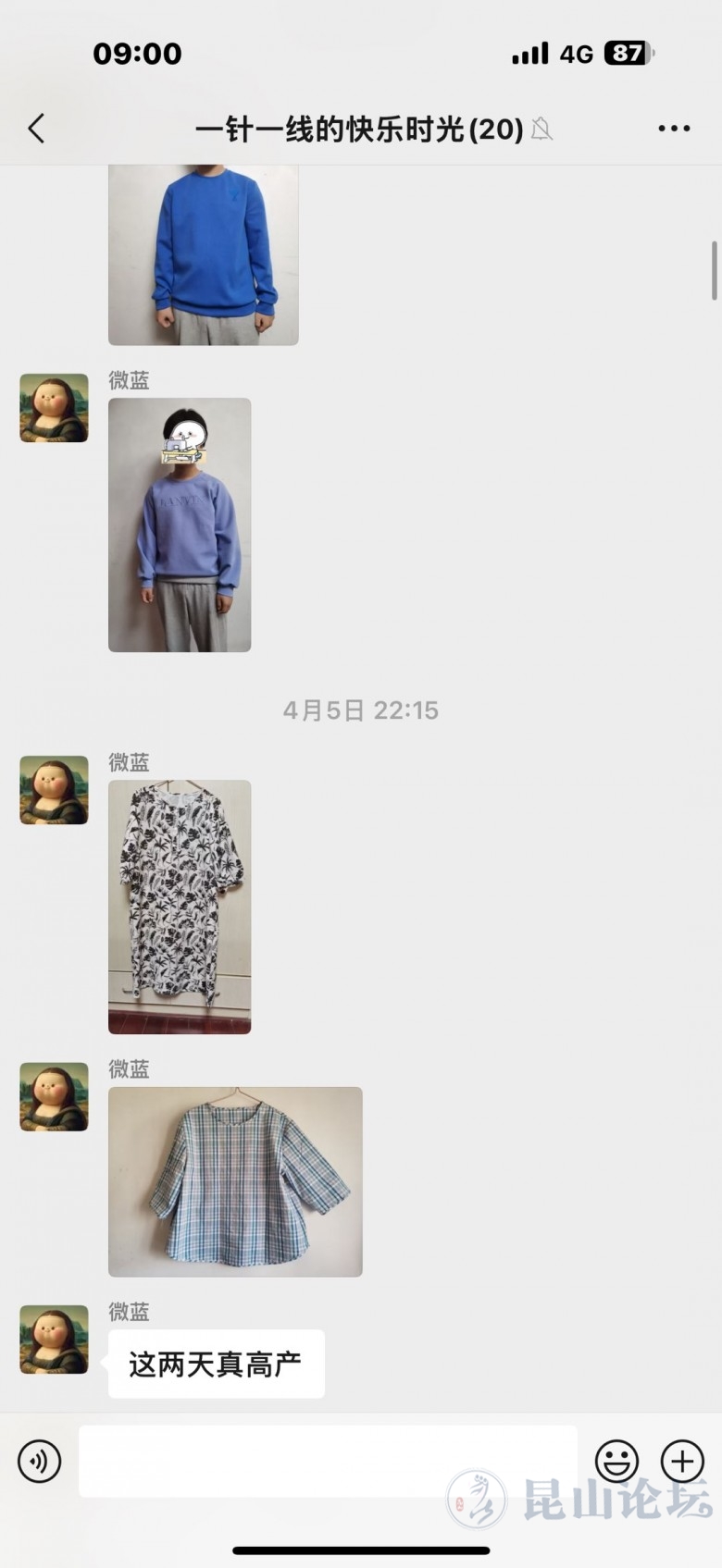Image resolution: width=722 pixels, height=1568 pixels.
Task: Tap the message text field
Action: pos(328,1462)
